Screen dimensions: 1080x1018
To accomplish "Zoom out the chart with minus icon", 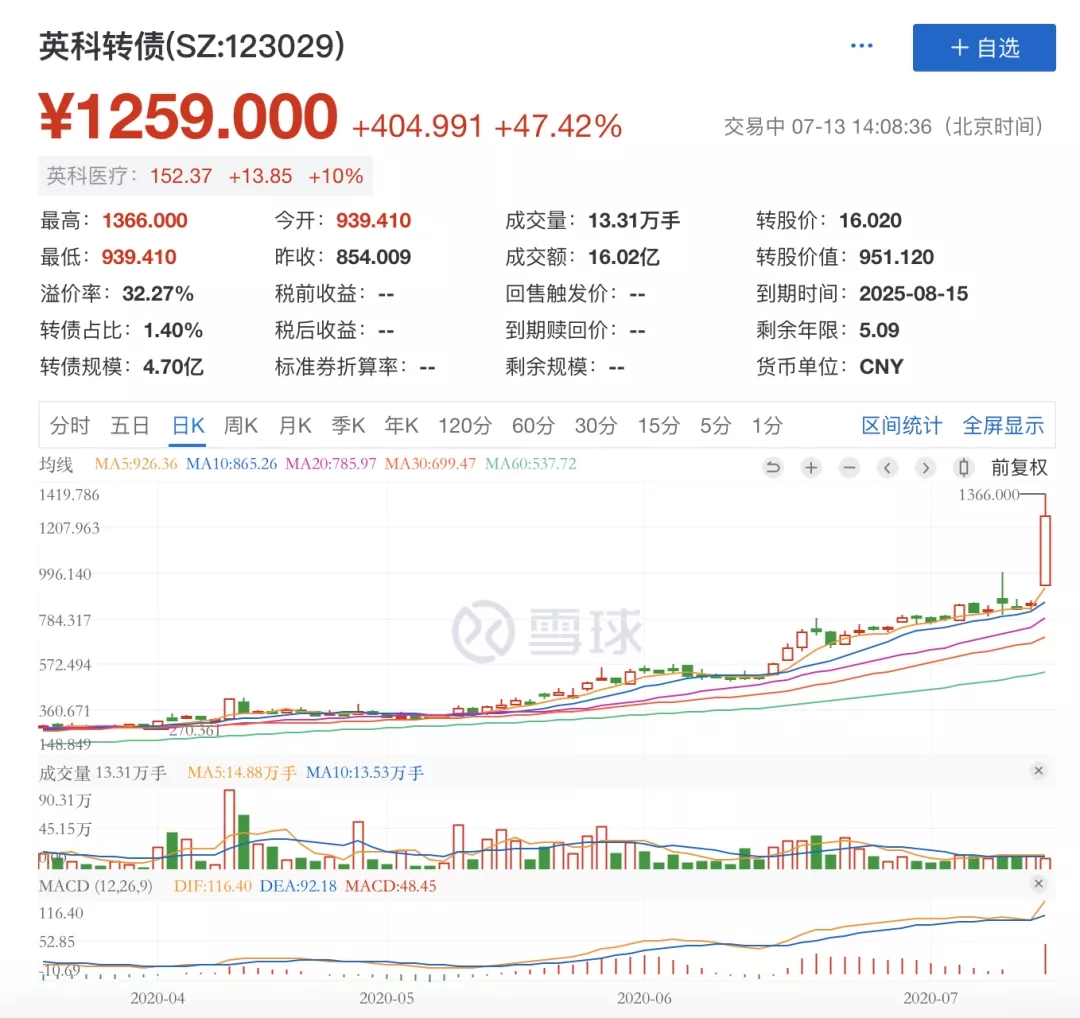I will point(849,467).
